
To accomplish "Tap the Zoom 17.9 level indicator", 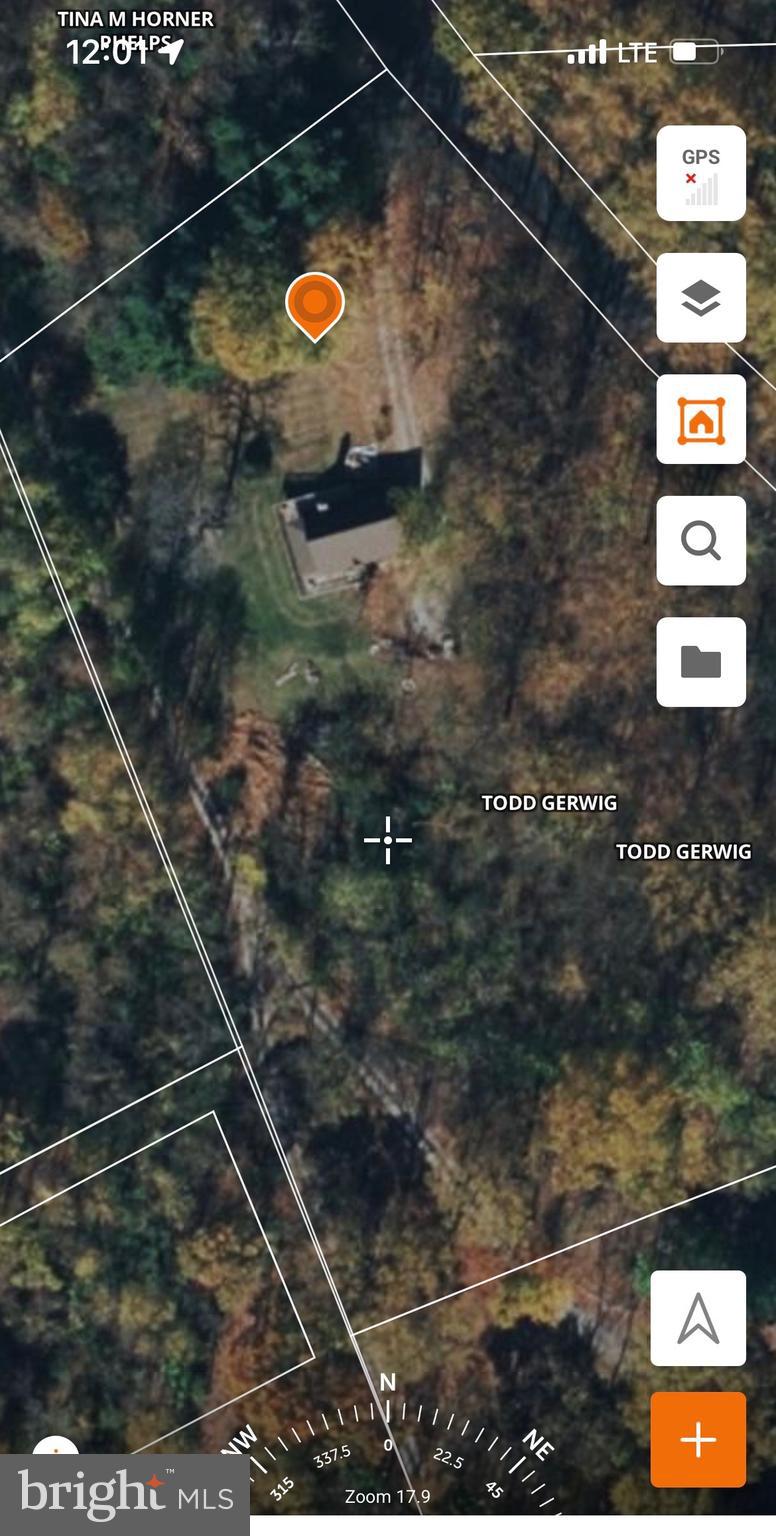I will (387, 1496).
